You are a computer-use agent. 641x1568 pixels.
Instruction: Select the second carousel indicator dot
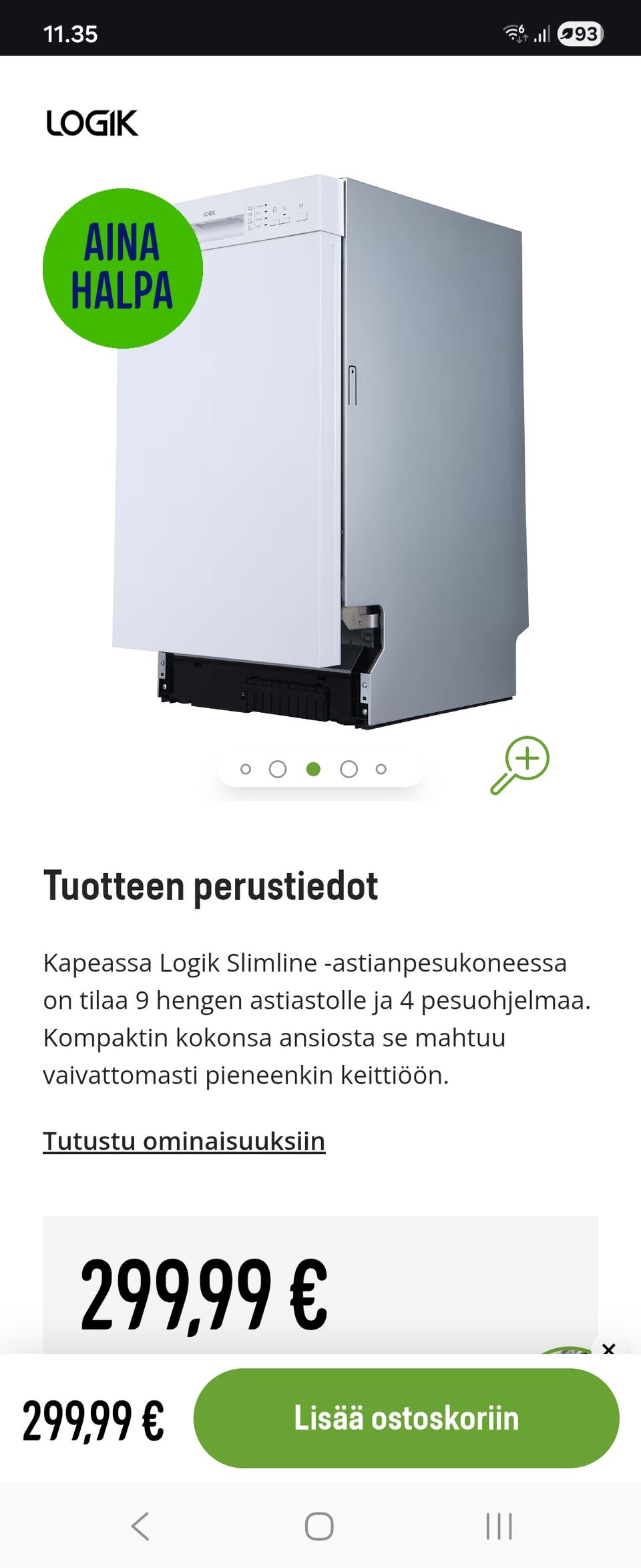click(278, 768)
